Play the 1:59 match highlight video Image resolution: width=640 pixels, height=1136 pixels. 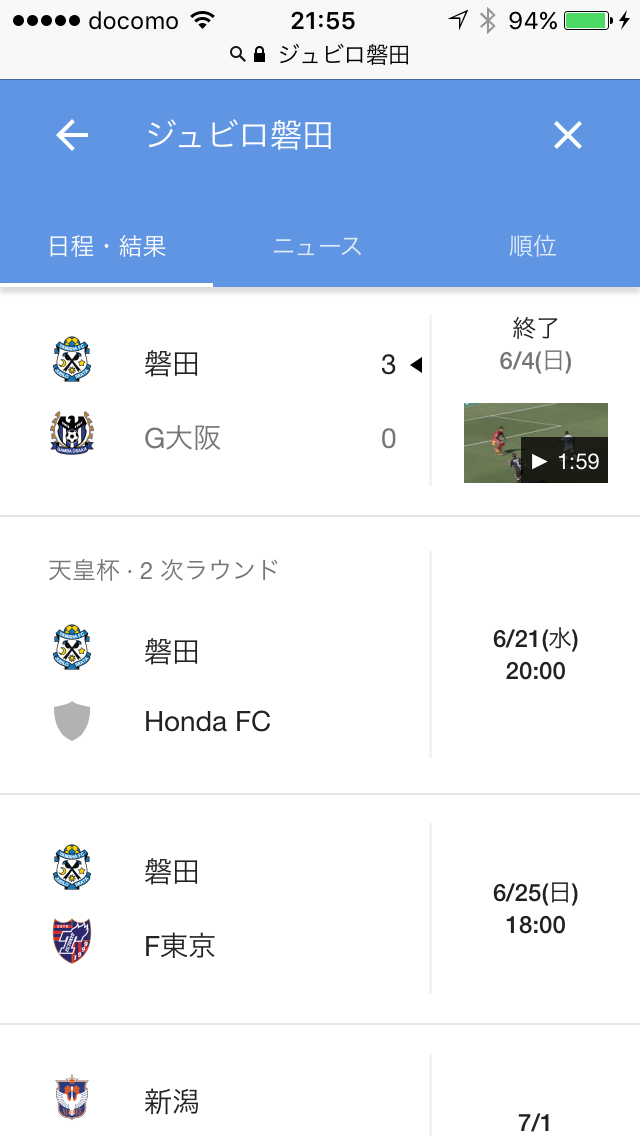536,443
